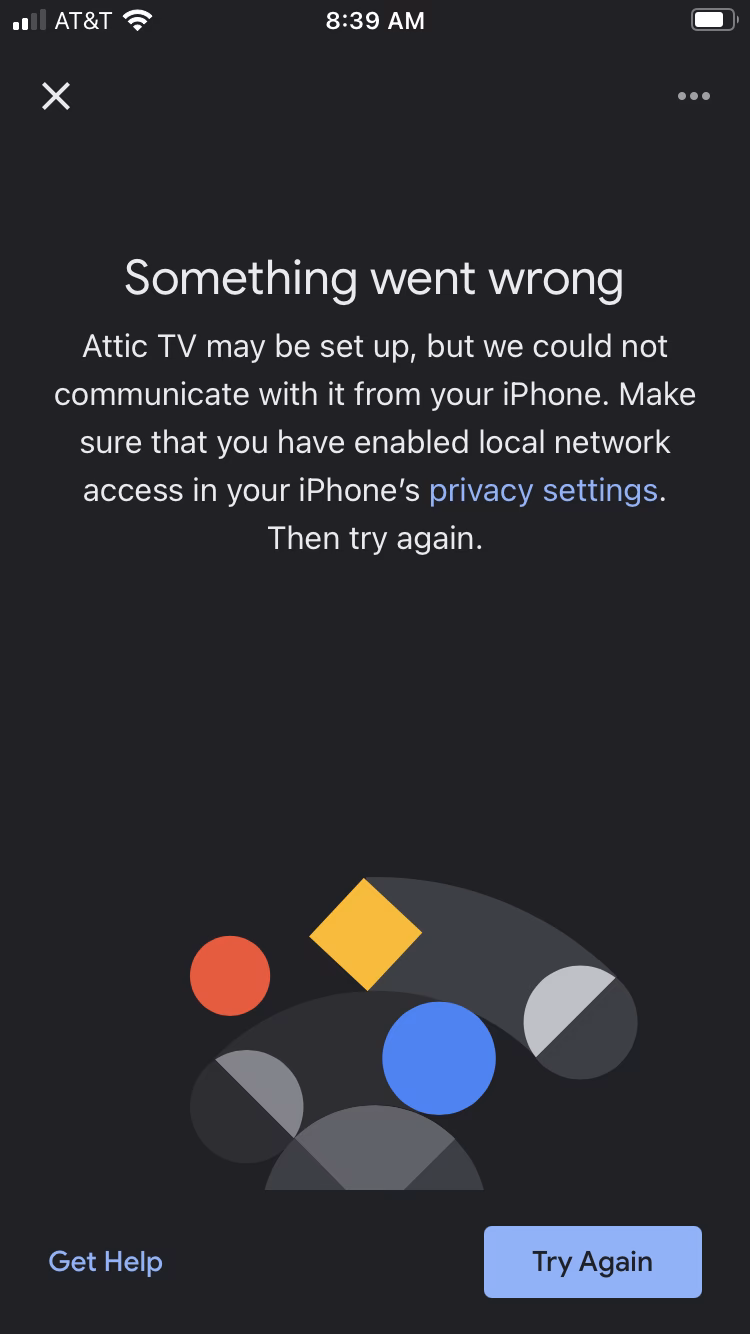
Task: Dismiss setup with the X icon
Action: [x=56, y=96]
